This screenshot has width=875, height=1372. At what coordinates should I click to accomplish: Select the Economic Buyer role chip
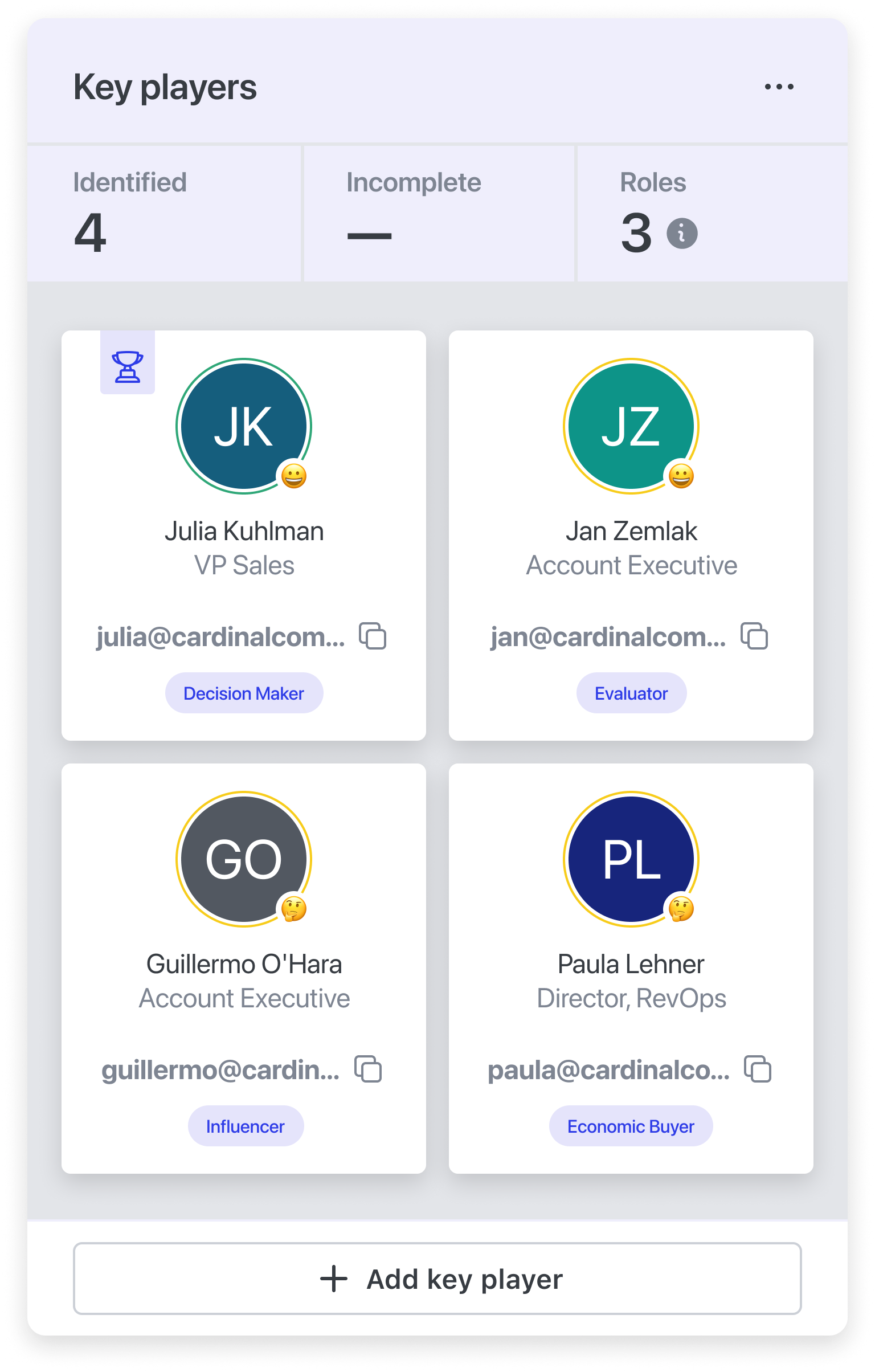pos(631,1126)
